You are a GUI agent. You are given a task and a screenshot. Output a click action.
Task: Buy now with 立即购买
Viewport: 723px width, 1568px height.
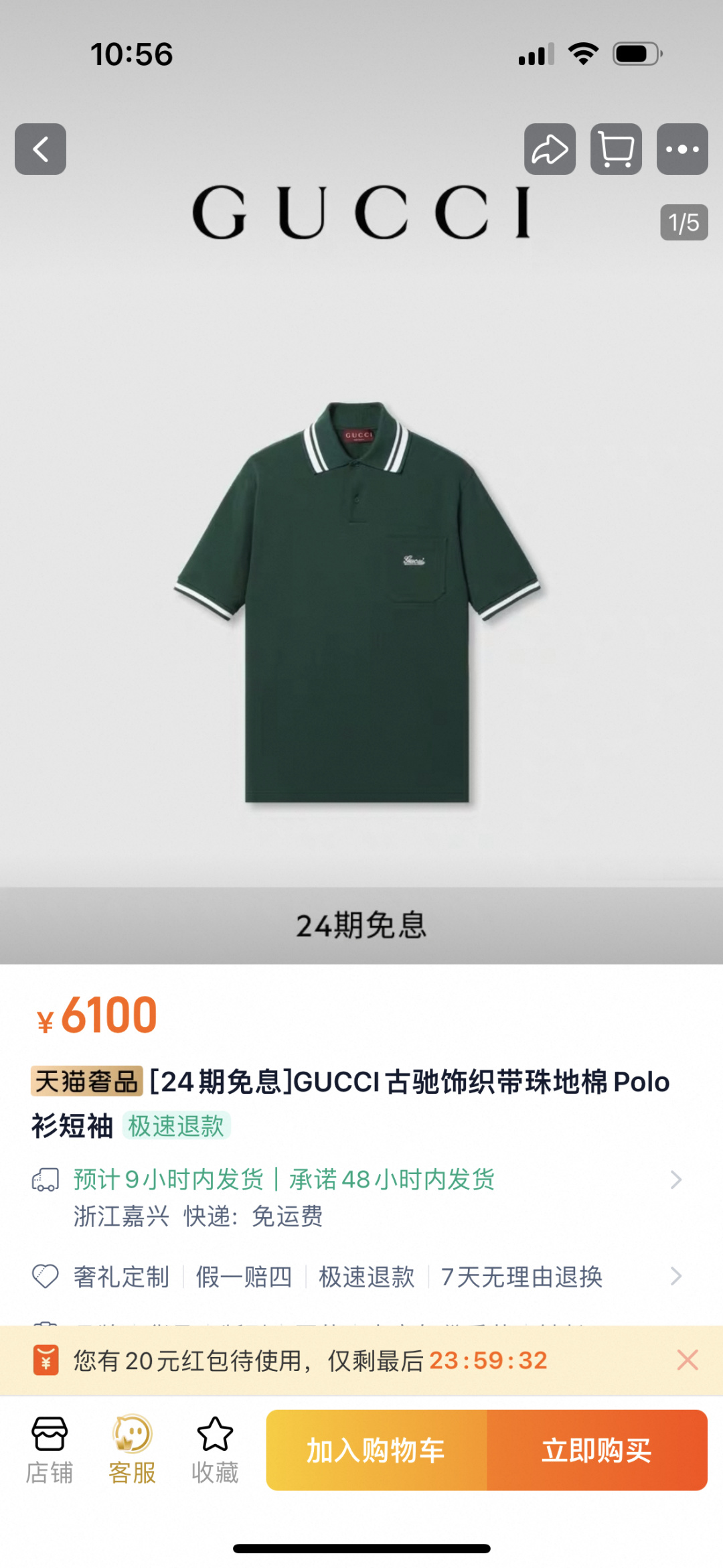596,1451
